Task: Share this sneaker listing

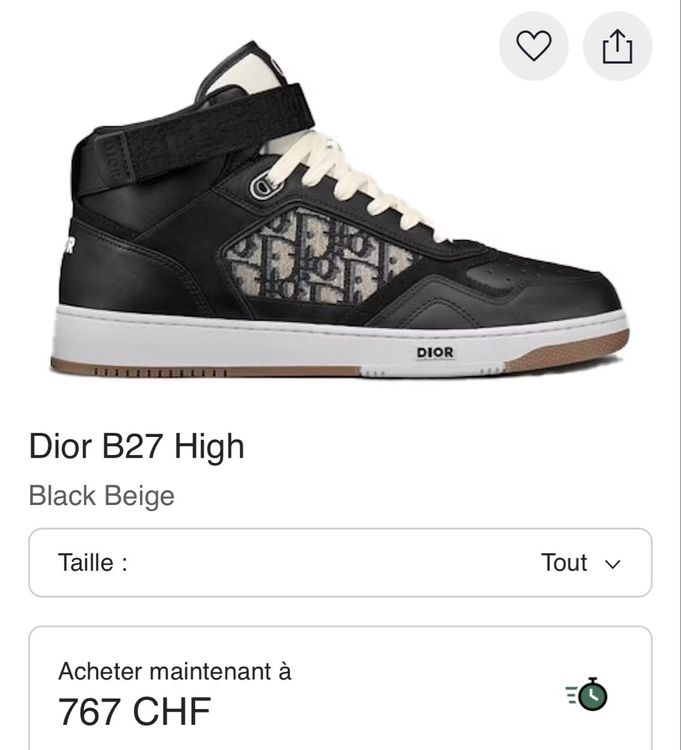Action: [617, 46]
